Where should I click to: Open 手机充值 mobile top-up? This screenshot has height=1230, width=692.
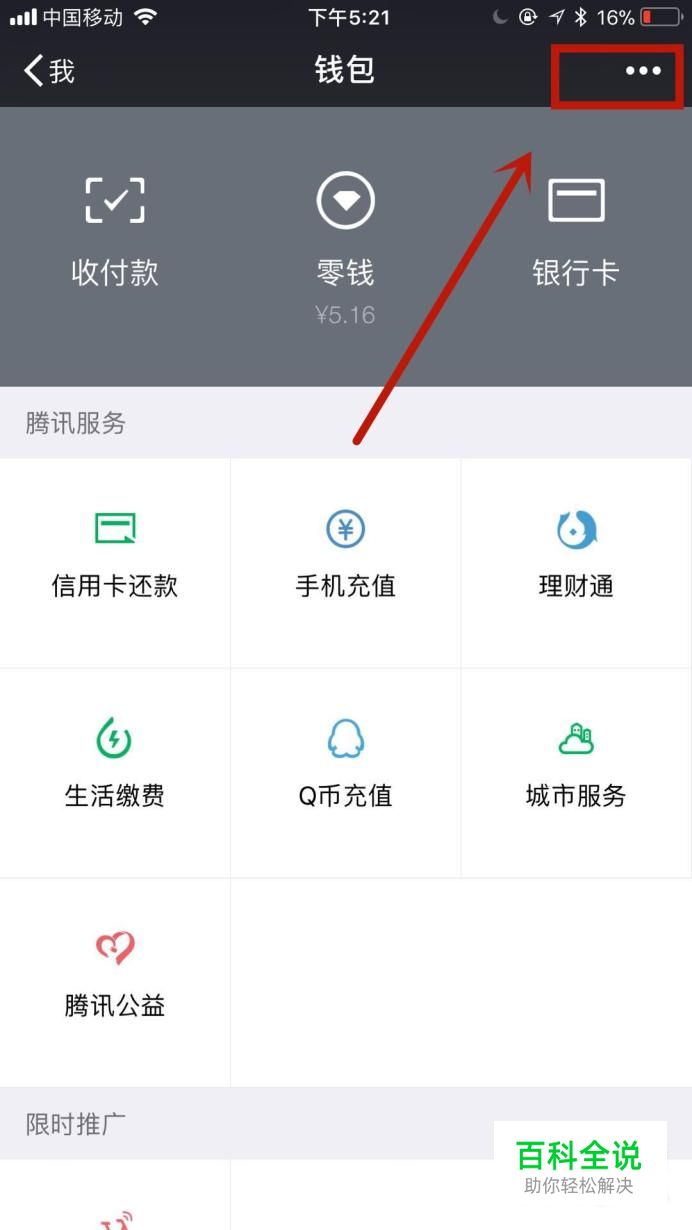point(346,563)
